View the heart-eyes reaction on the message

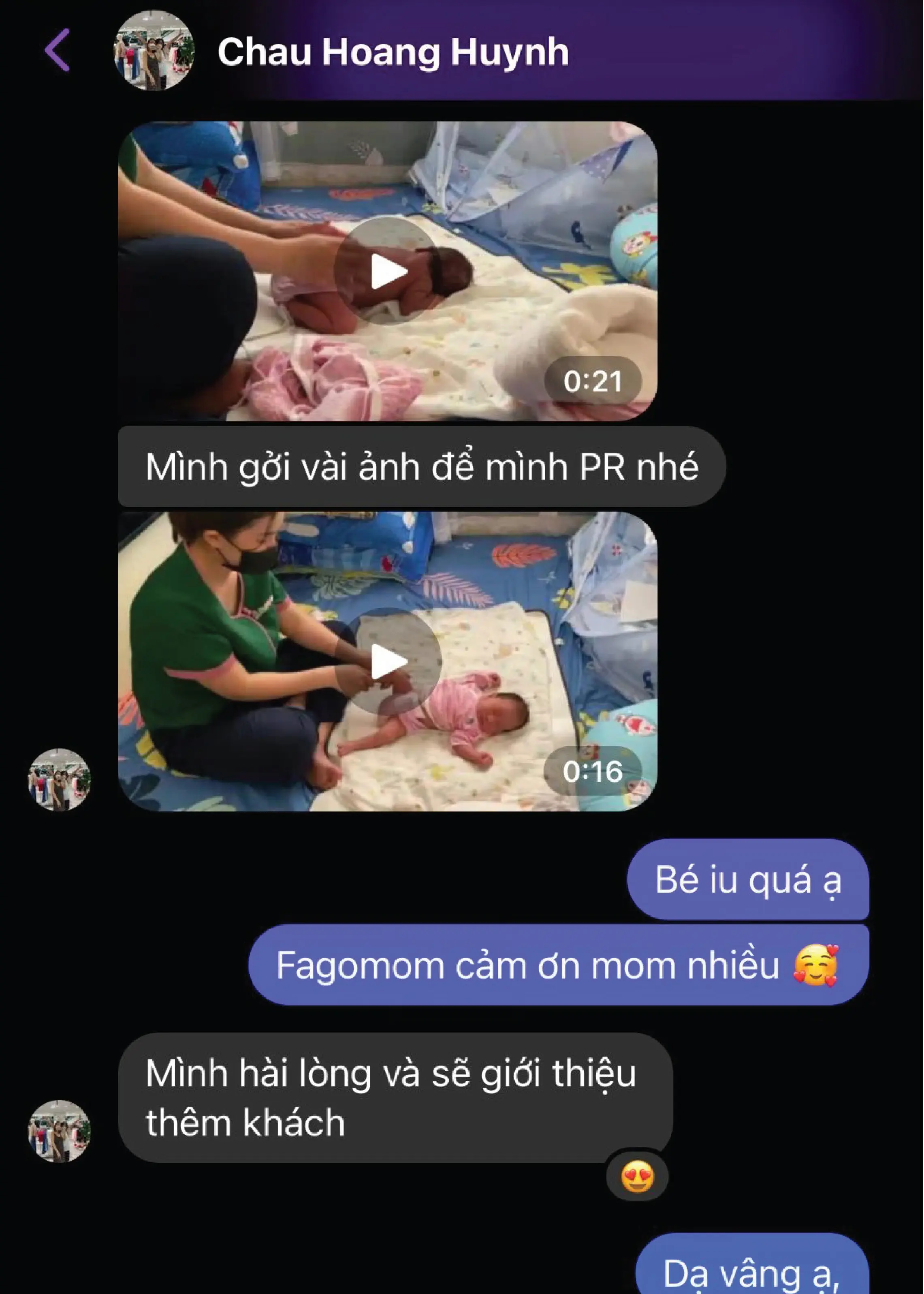pyautogui.click(x=636, y=1177)
